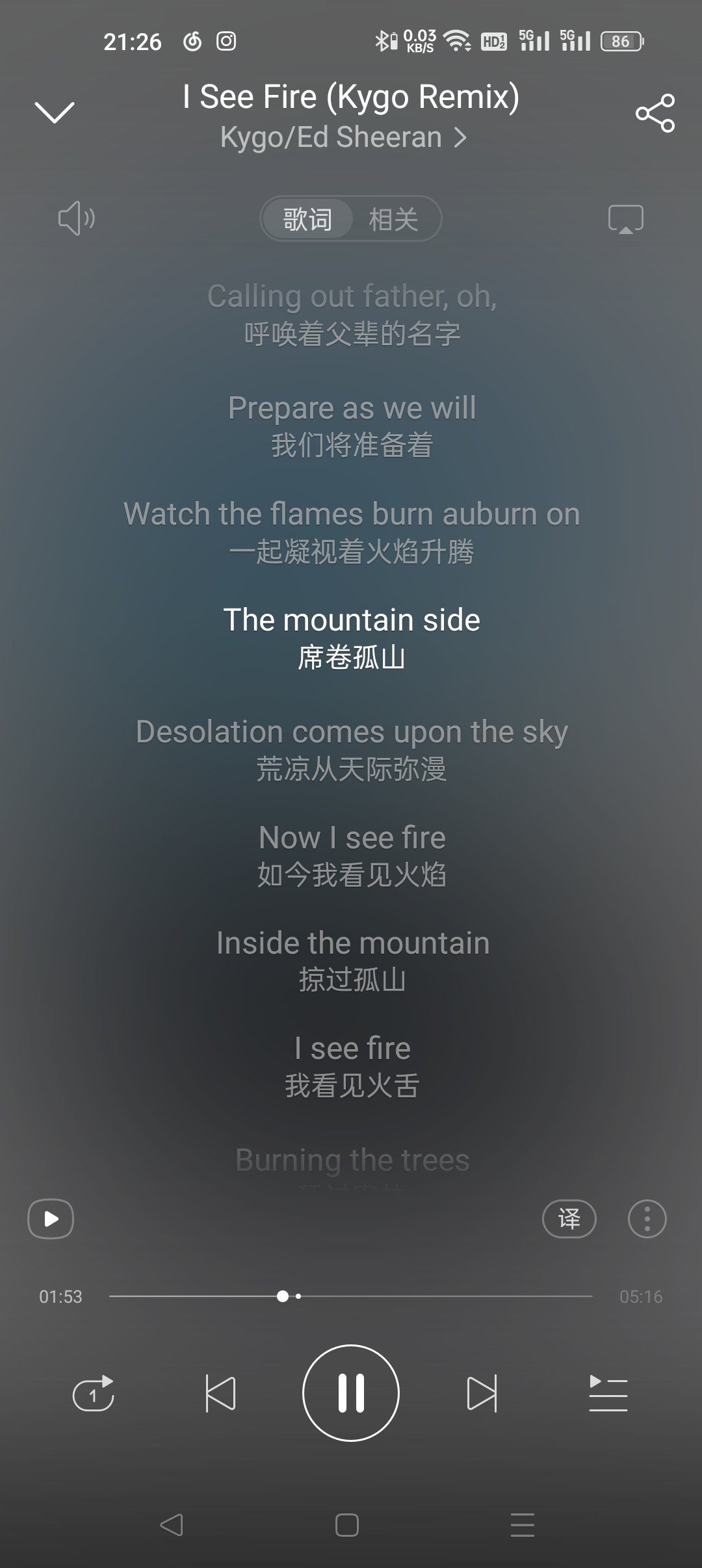Go back with the system back button

172,1524
